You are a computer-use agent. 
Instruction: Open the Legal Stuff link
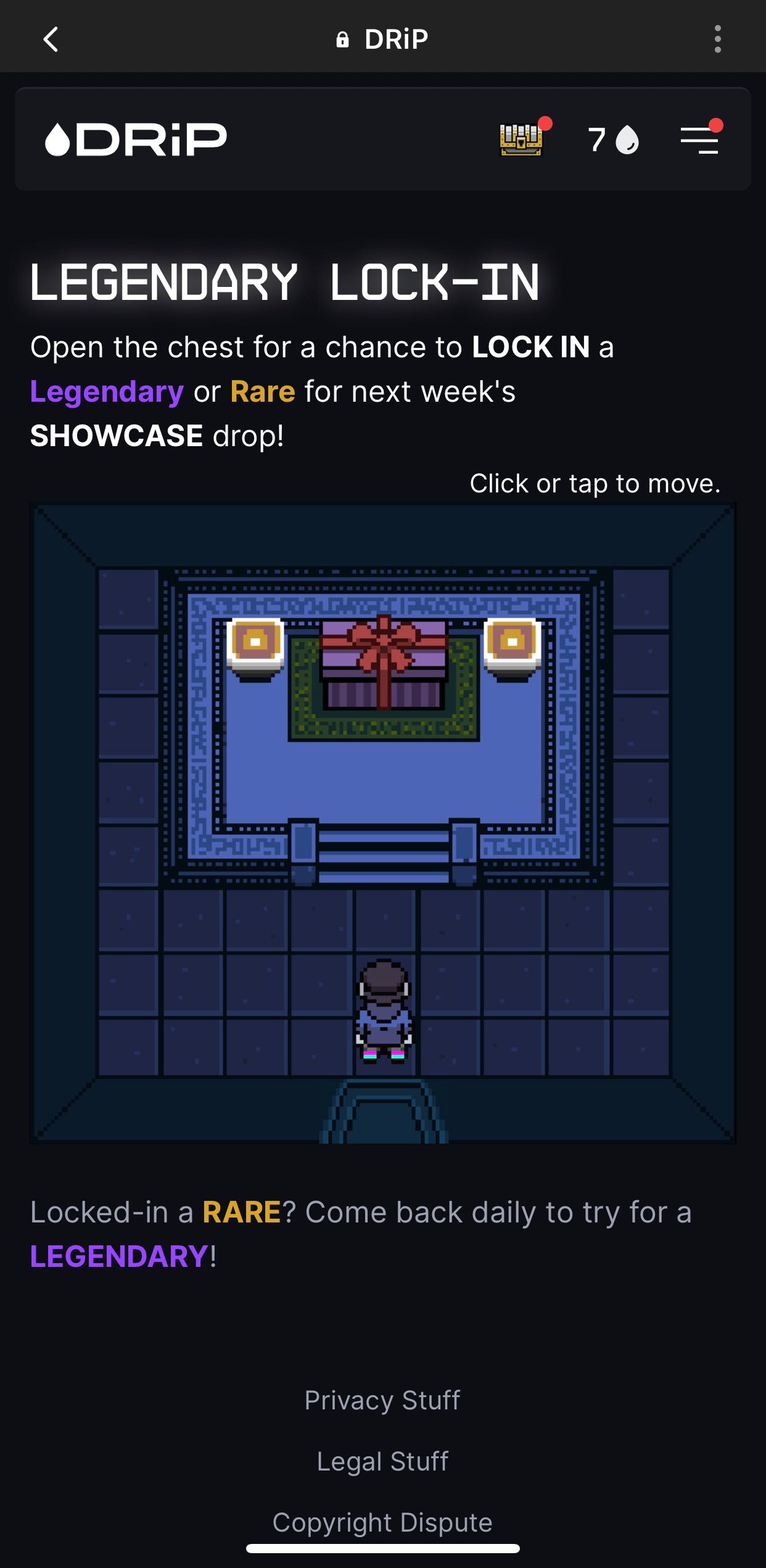tap(382, 1461)
